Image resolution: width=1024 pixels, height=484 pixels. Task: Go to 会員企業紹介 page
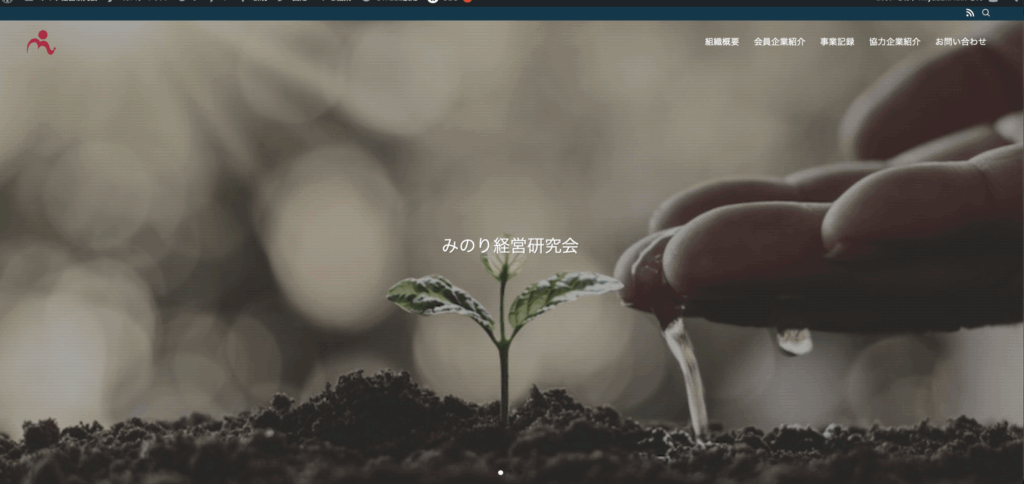pyautogui.click(x=779, y=42)
